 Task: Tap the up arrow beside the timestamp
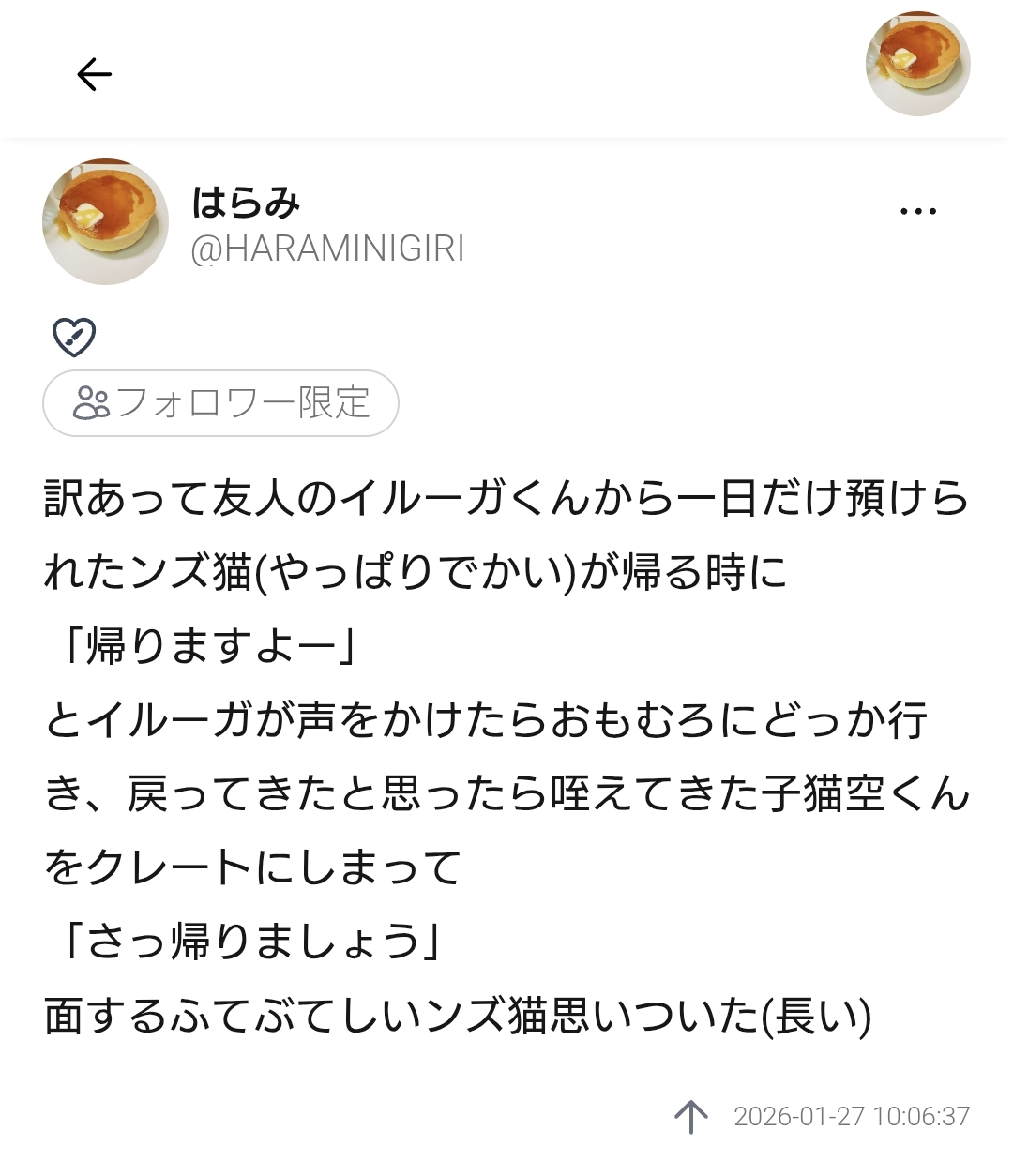click(691, 1116)
